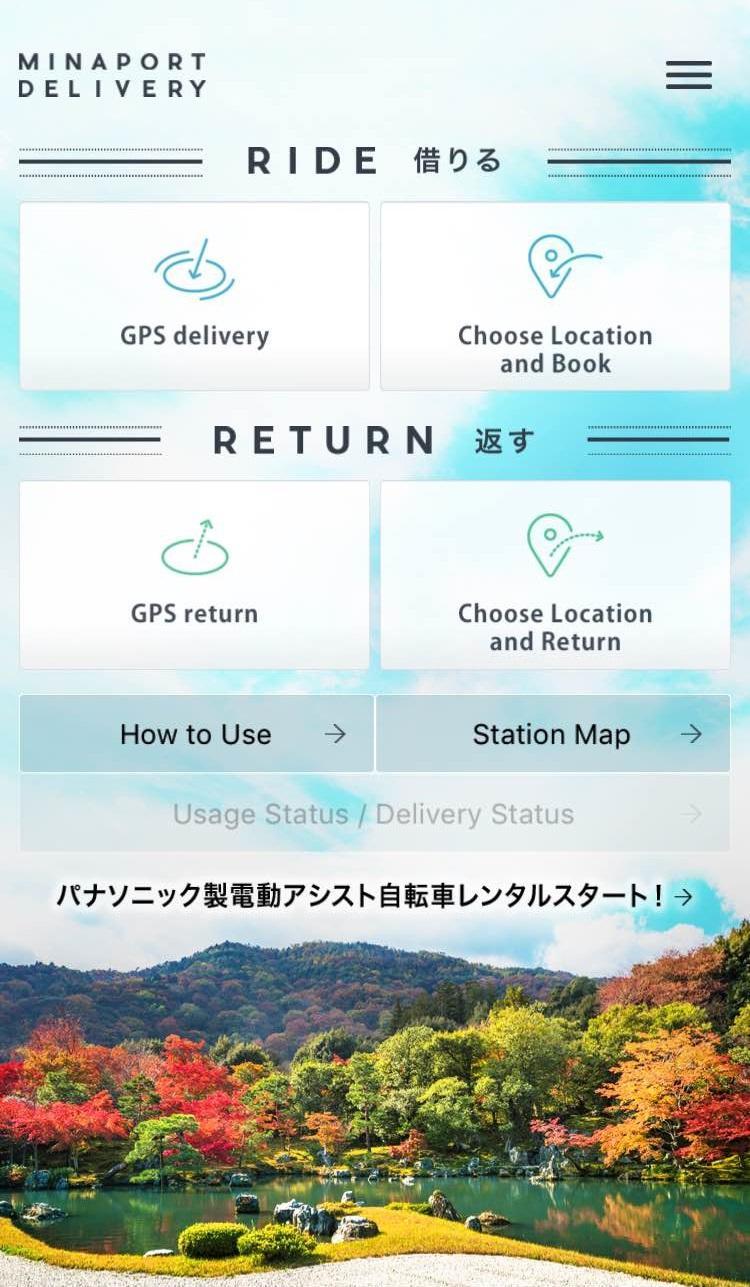Viewport: 750px width, 1287px height.
Task: Check Usage Status / Delivery Status
Action: click(374, 814)
